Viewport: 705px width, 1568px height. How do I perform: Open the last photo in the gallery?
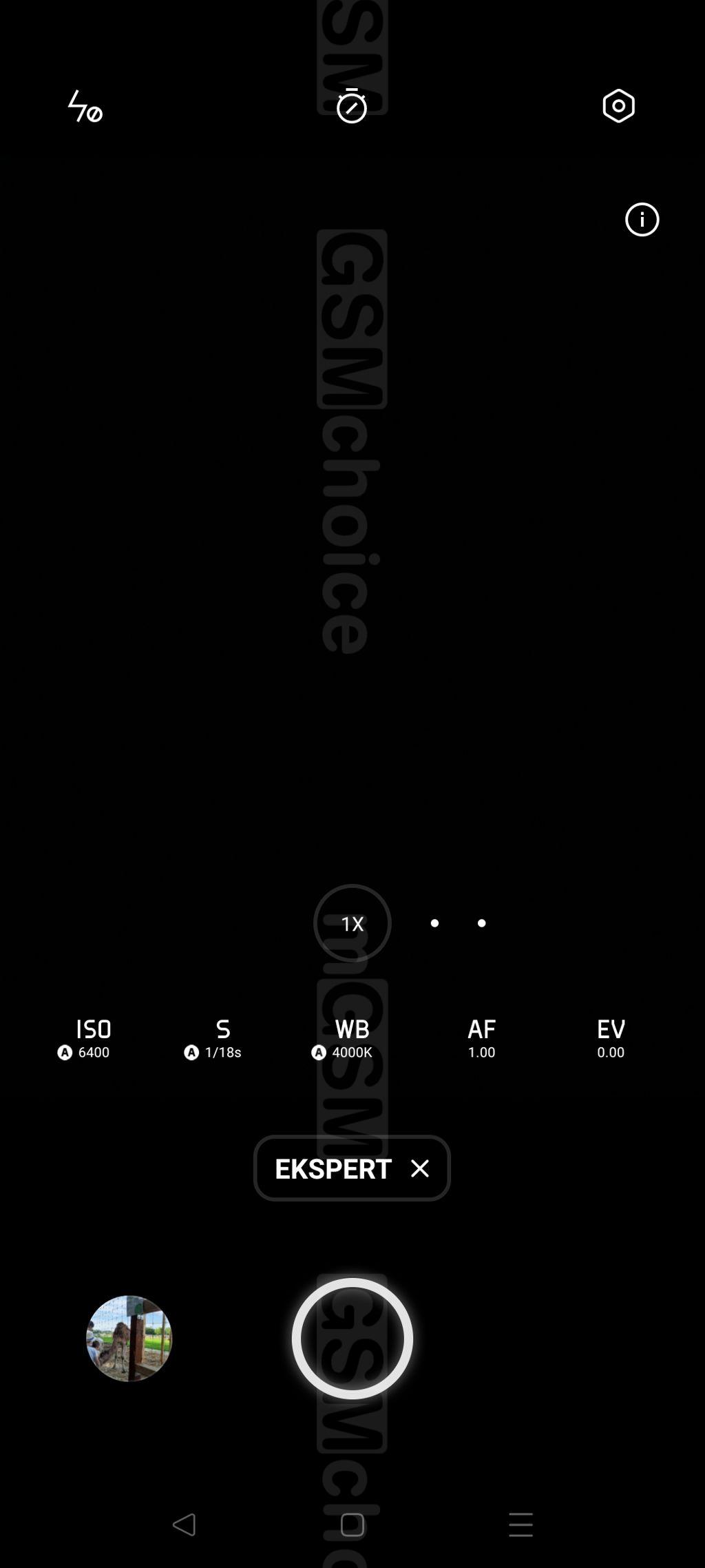click(129, 1339)
